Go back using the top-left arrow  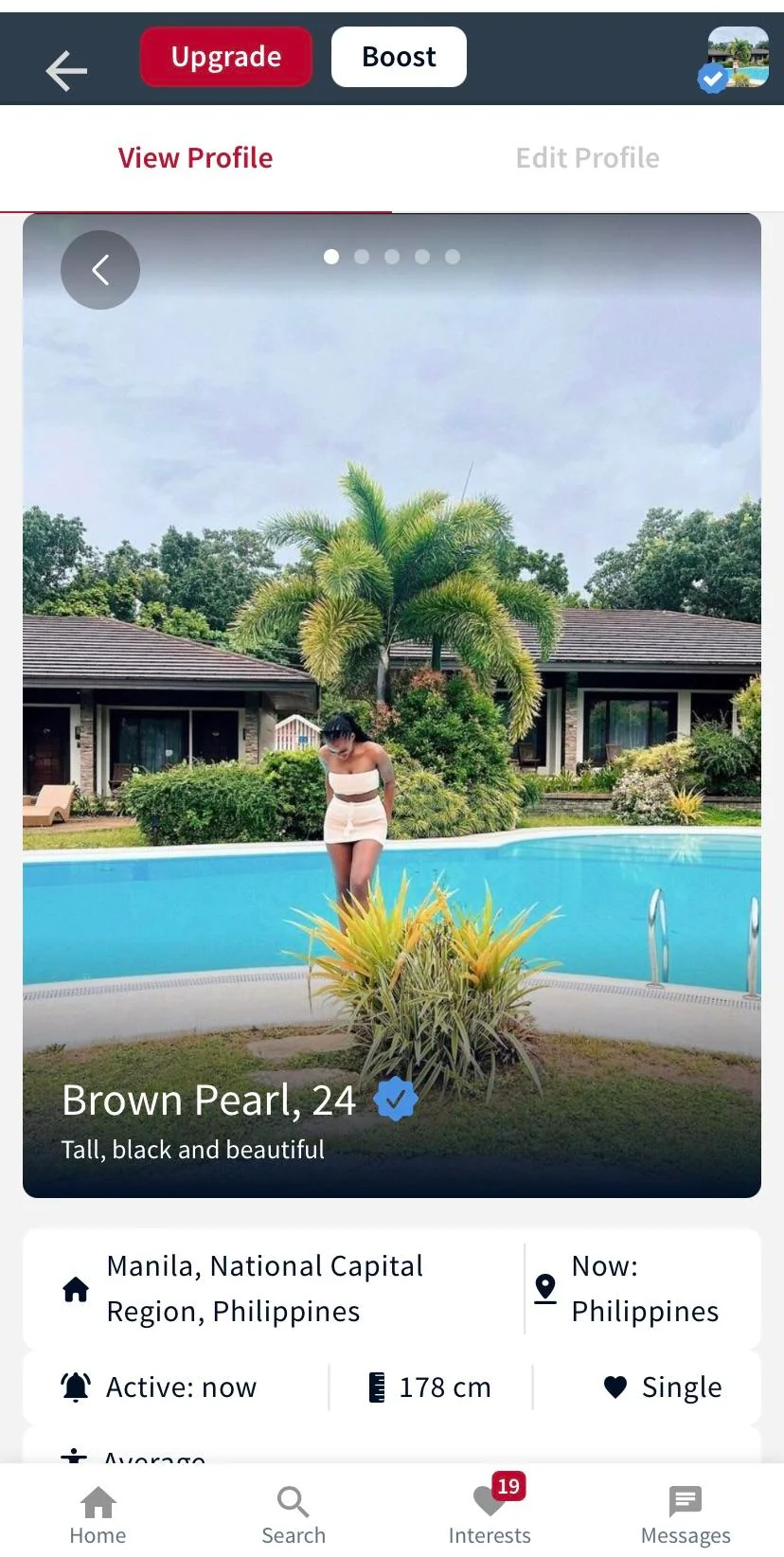click(66, 71)
